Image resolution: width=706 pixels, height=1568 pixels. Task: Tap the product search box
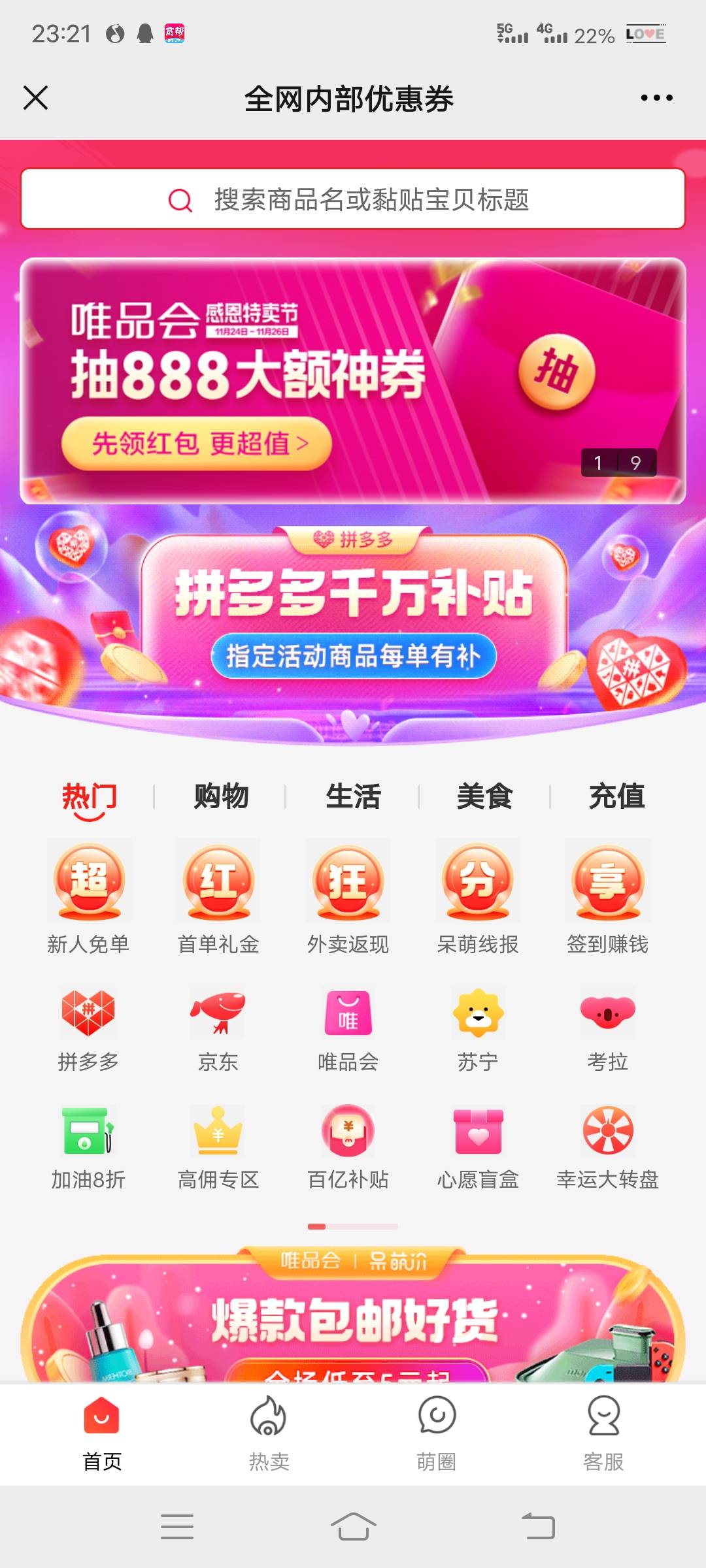[x=353, y=199]
